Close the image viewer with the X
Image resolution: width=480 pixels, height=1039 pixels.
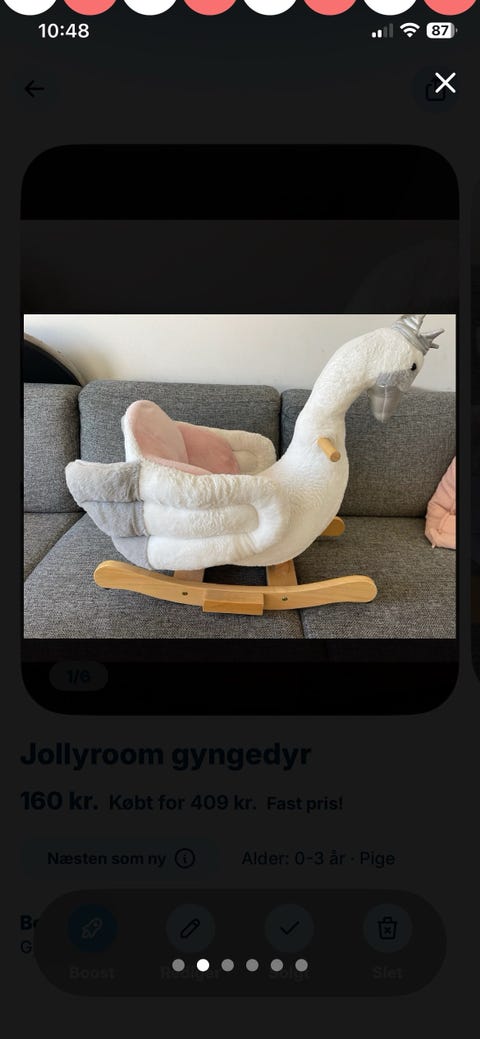(445, 83)
